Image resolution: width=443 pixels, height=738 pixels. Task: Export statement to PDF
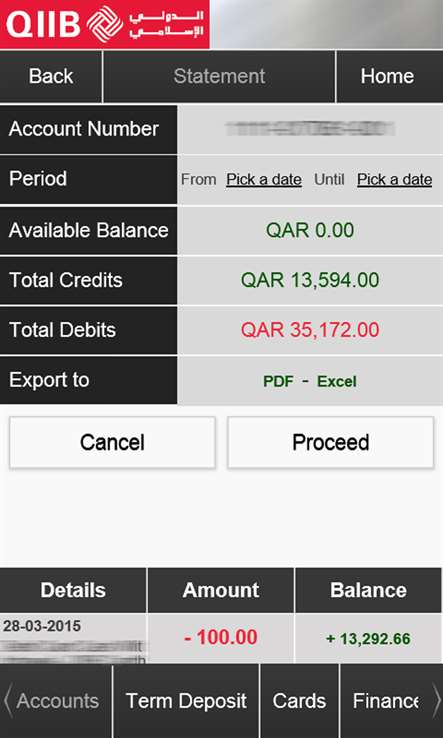tap(278, 381)
